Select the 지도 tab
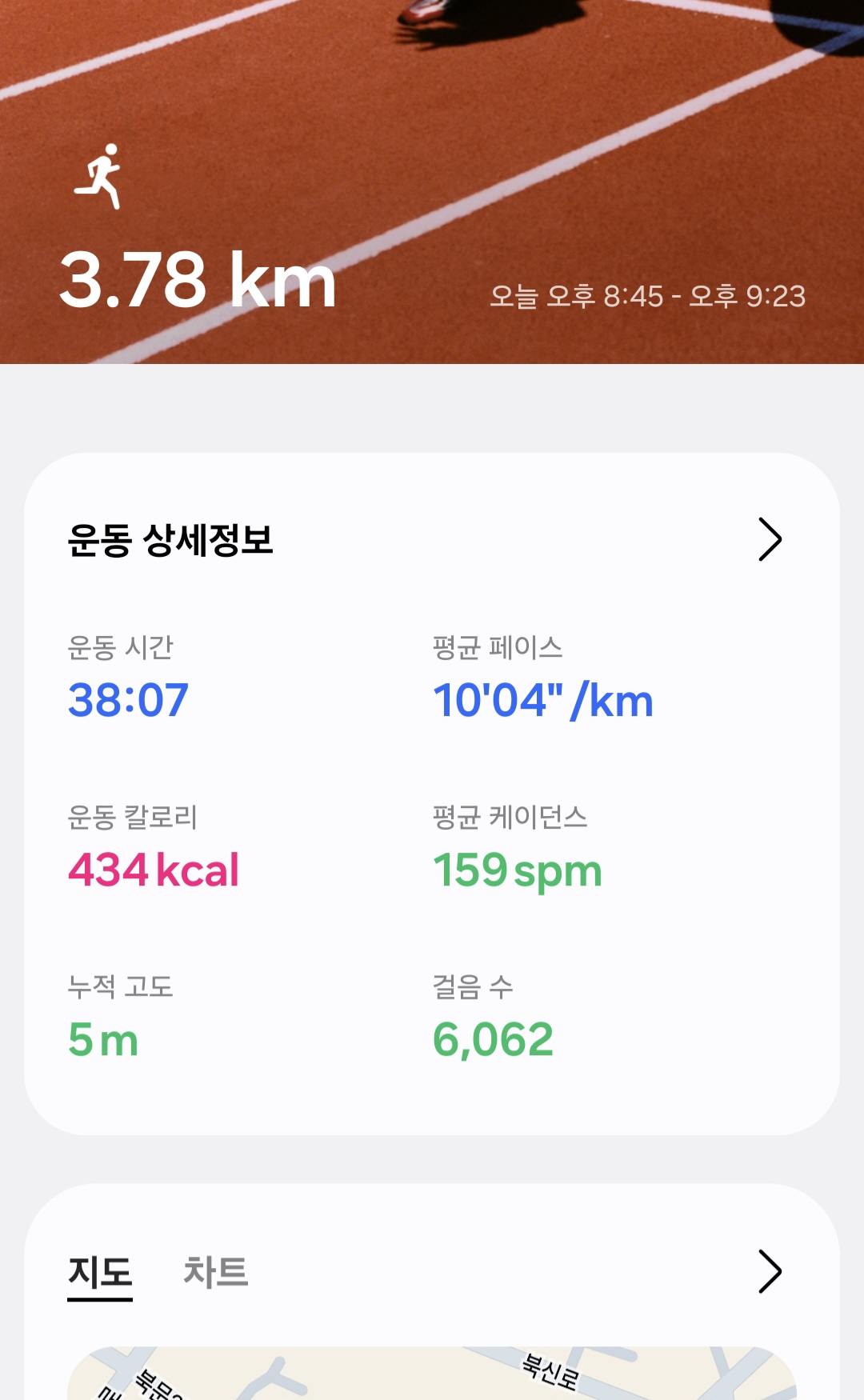Viewport: 864px width, 1400px height. coord(100,1271)
